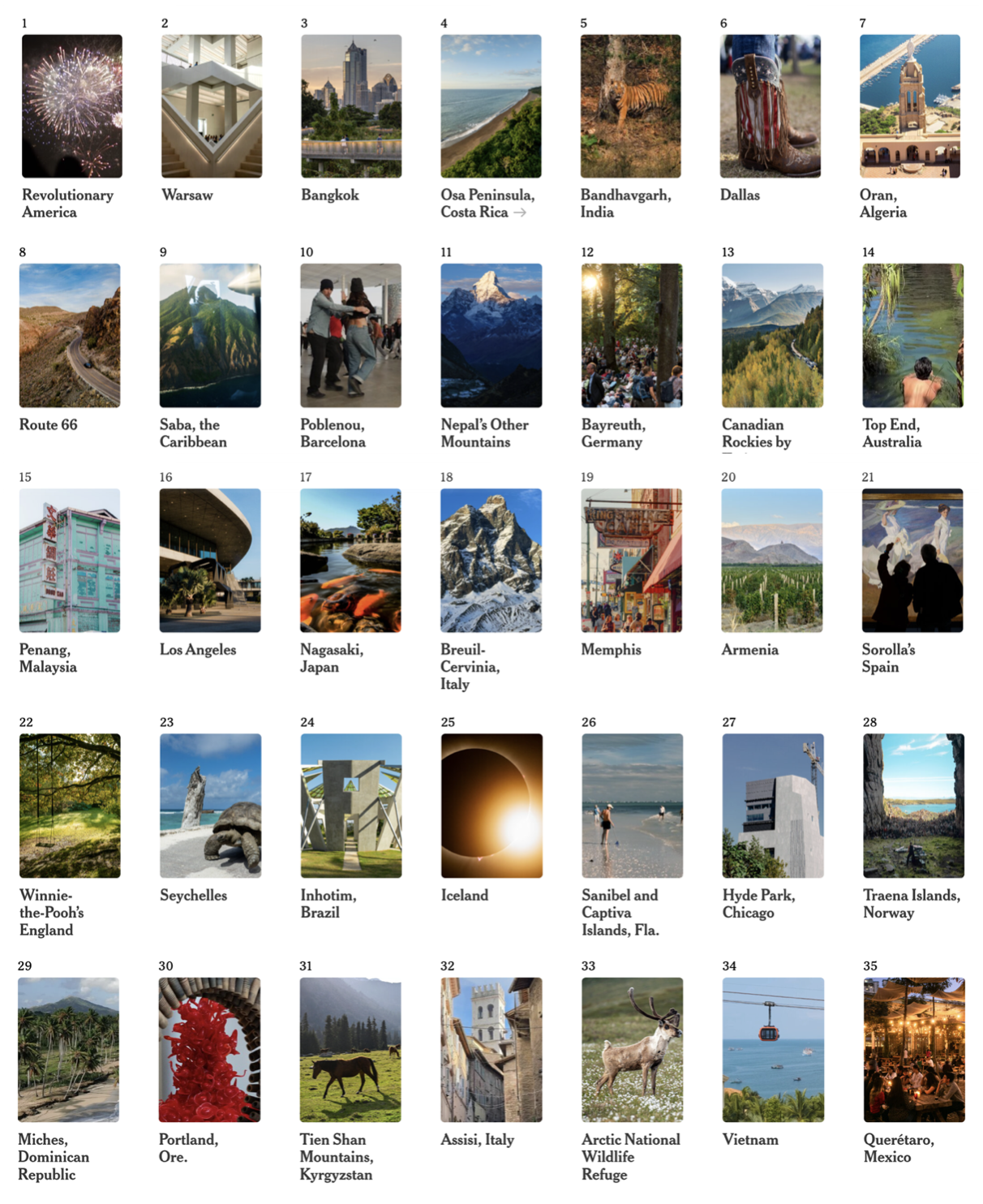This screenshot has width=983, height=1204.
Task: Select the Querétaro, Mexico card
Action: [x=914, y=1049]
